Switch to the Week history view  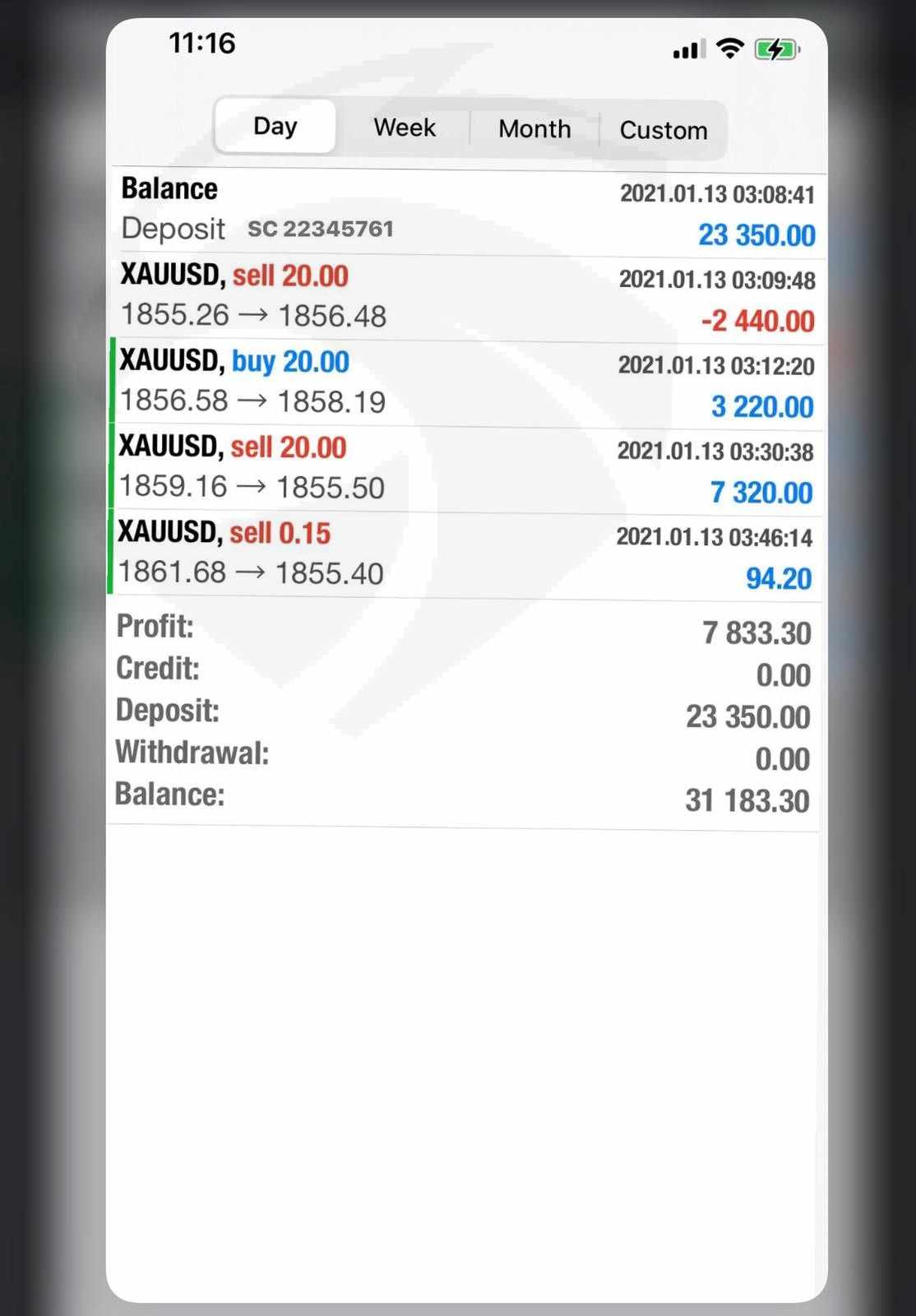click(x=404, y=127)
